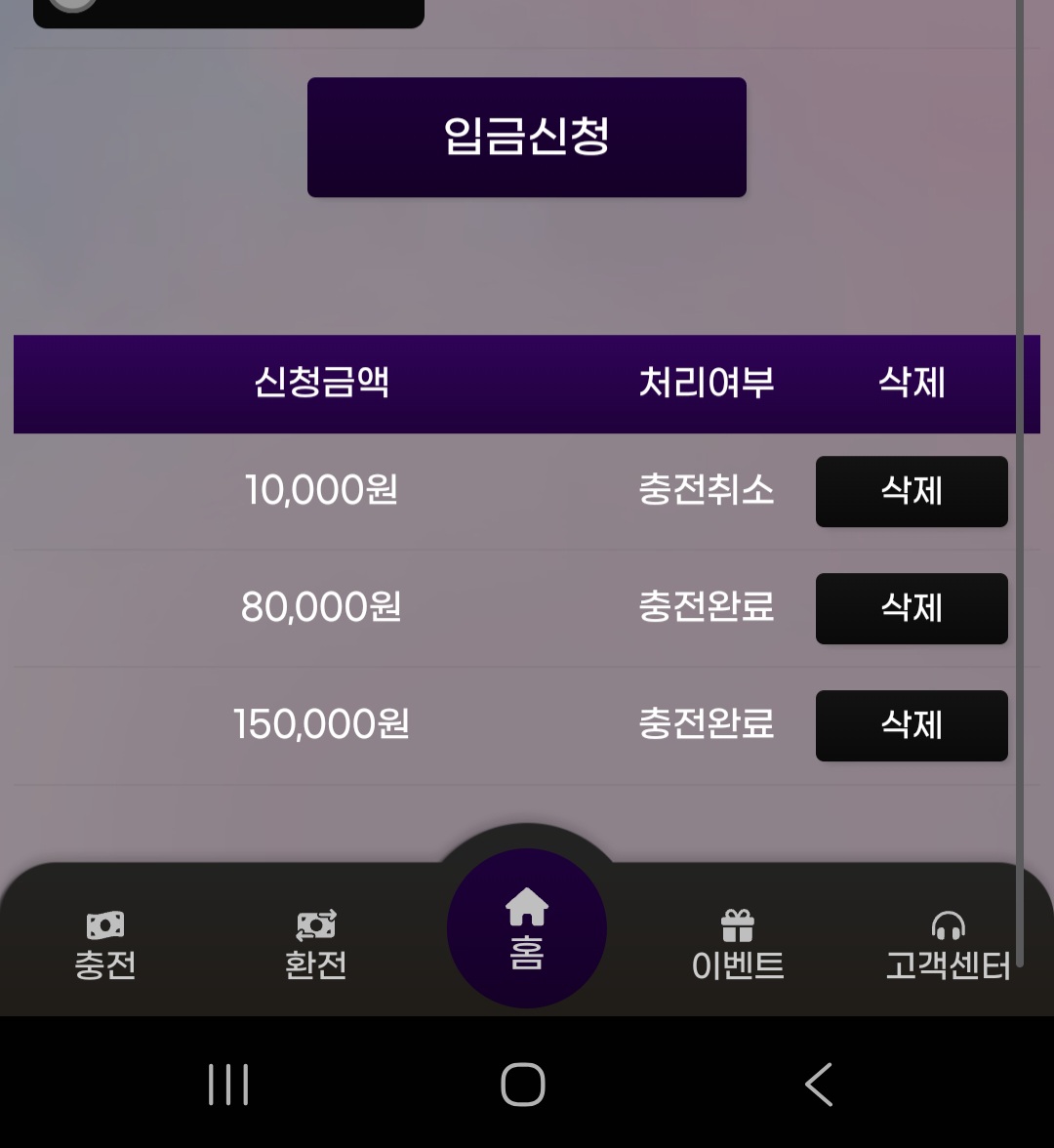Delete the 10,000원 충전취소 record

(911, 491)
